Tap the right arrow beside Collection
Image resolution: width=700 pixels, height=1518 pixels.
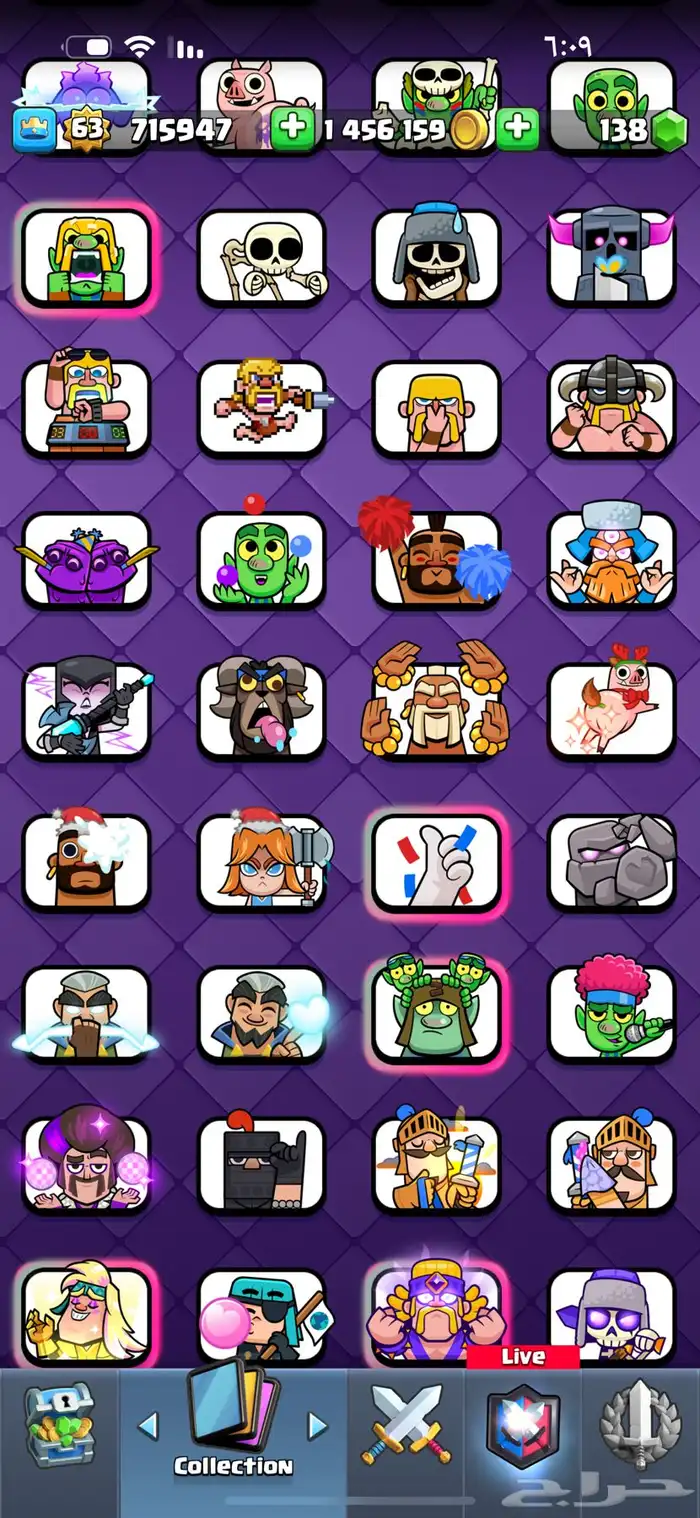coord(317,1425)
